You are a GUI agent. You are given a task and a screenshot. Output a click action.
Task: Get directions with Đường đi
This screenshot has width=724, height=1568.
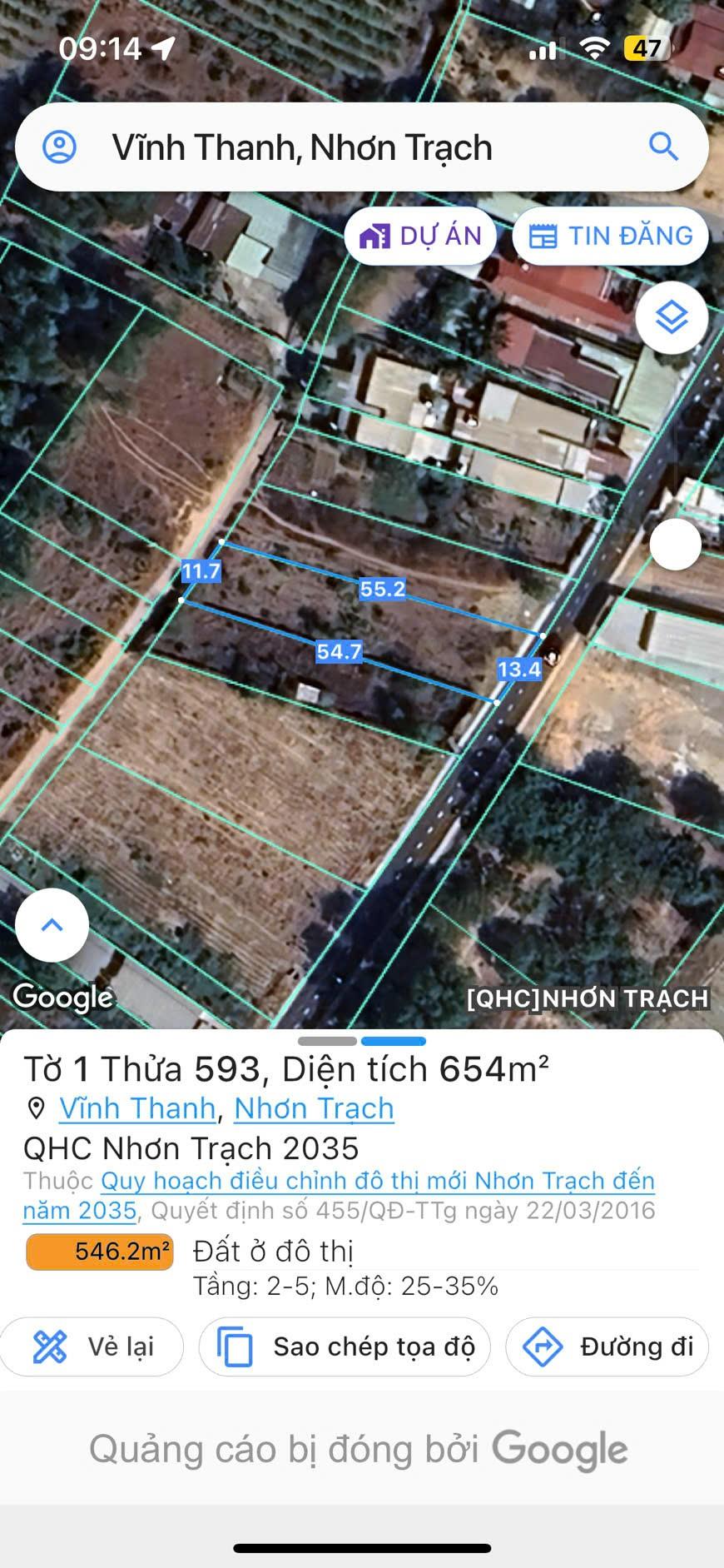(607, 1346)
